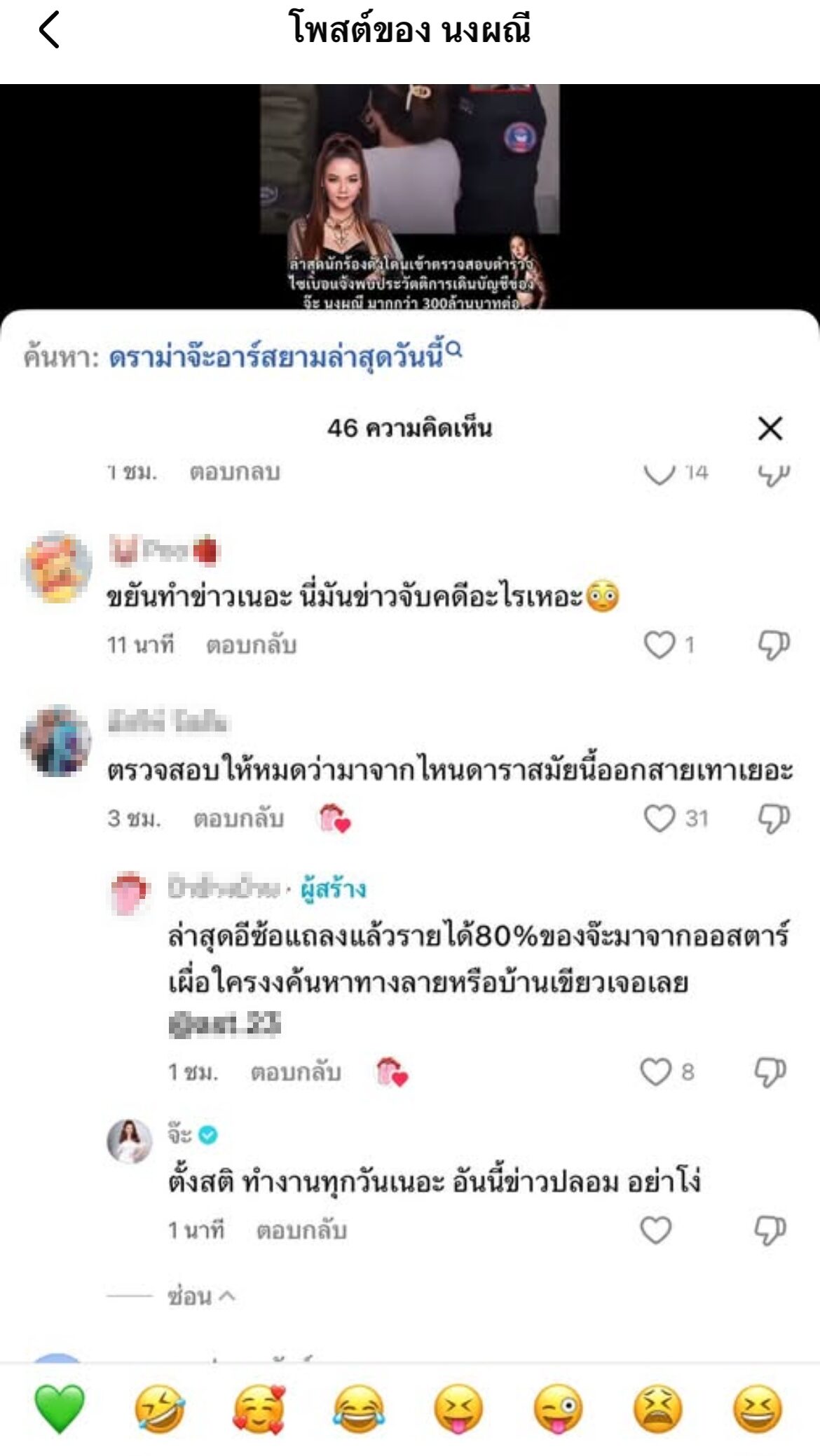Reply to the creator's comment about ออสตาร์

[x=296, y=1072]
